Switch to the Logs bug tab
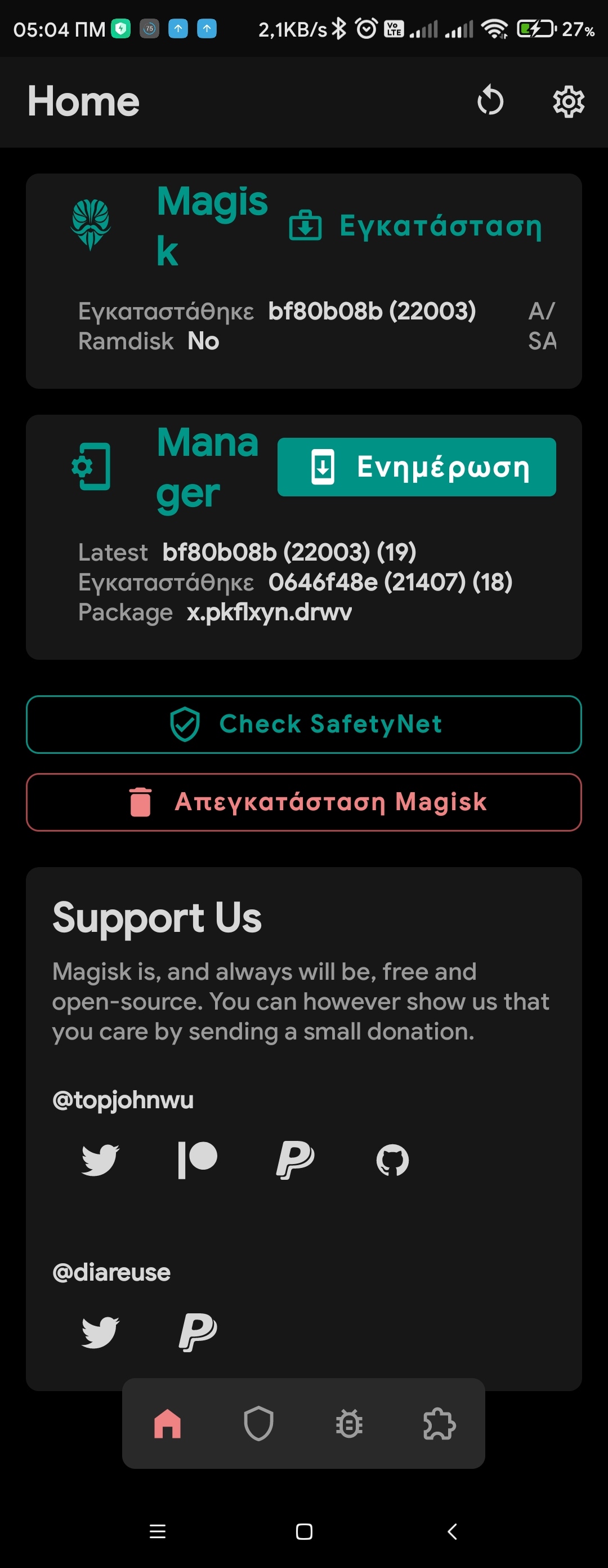 pyautogui.click(x=349, y=1424)
